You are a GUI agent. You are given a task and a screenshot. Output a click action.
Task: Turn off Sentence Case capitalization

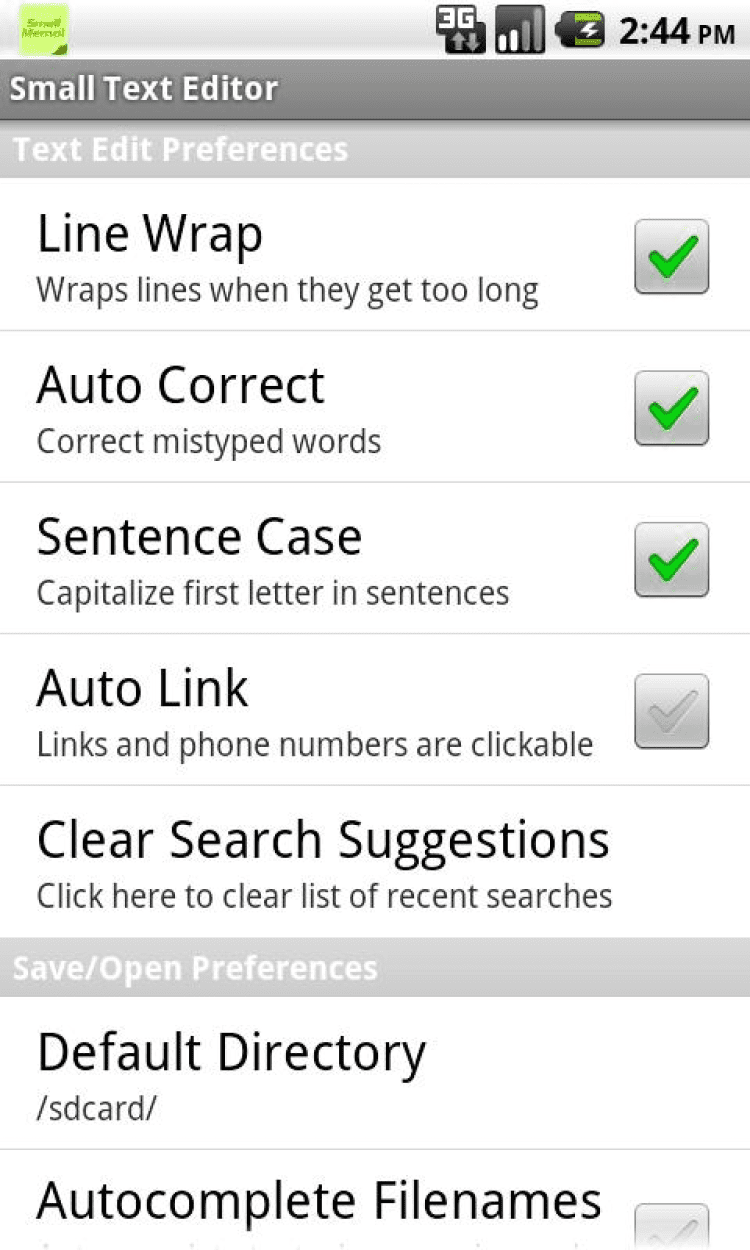click(671, 559)
